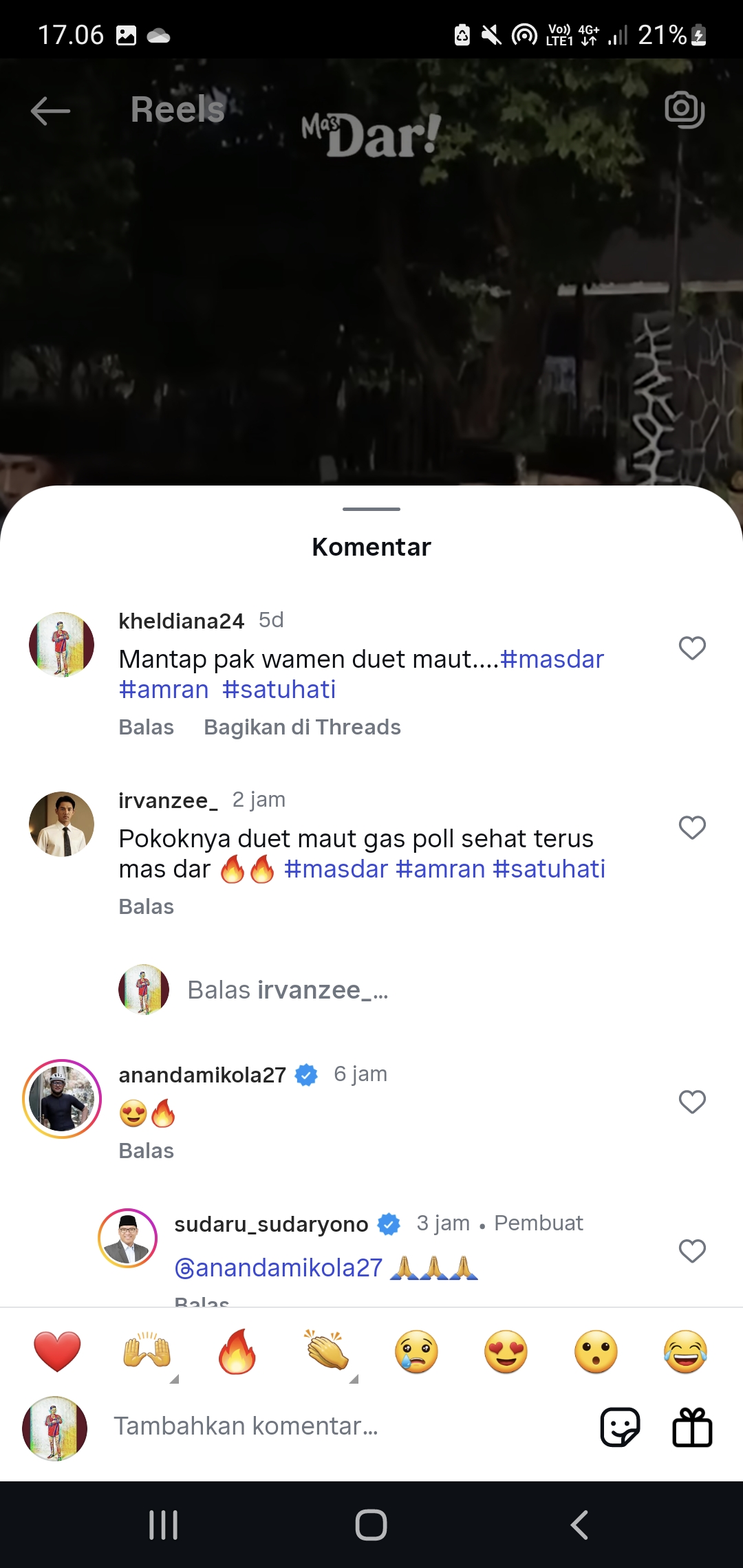Open the @anandamikola27 mention link
Image resolution: width=743 pixels, height=1568 pixels.
point(279,1267)
